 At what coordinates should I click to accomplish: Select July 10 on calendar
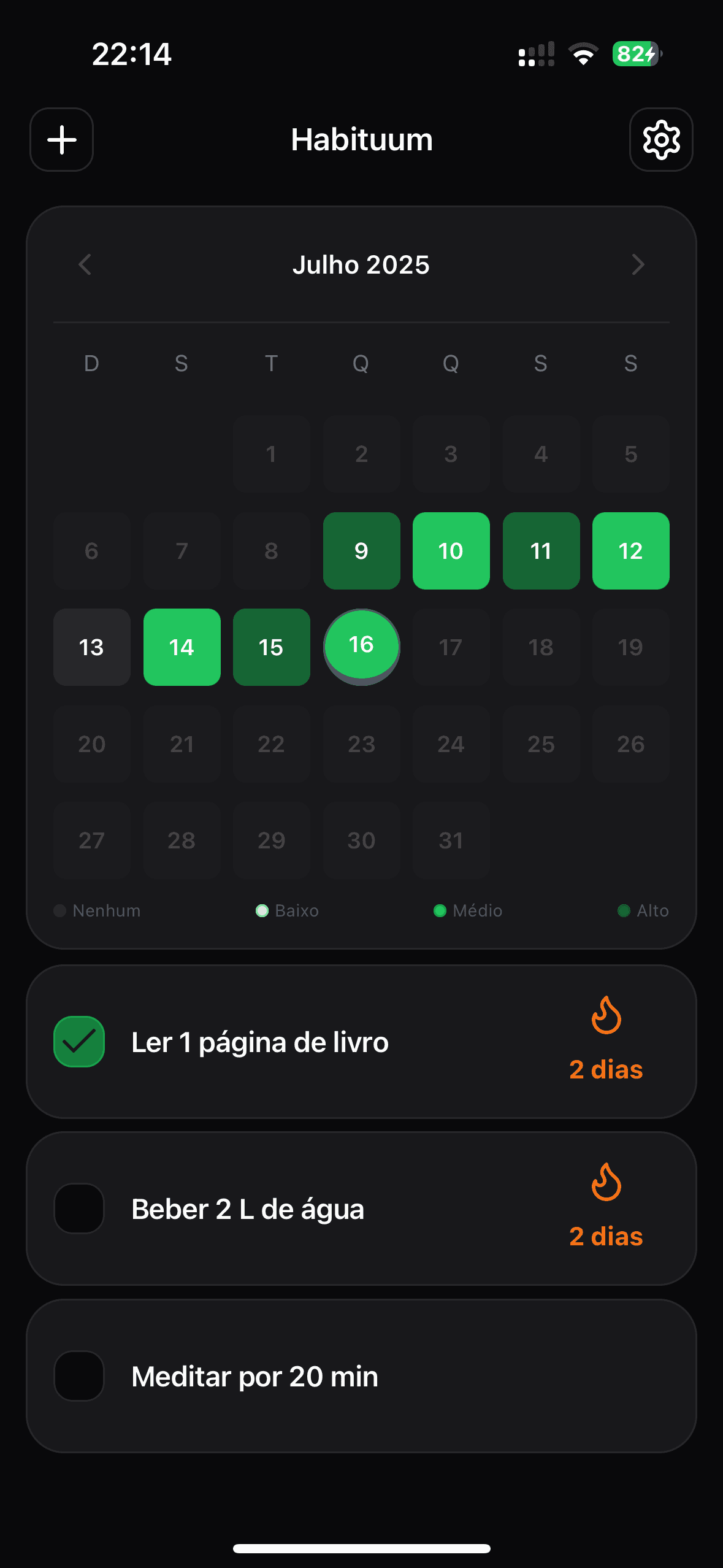[451, 551]
